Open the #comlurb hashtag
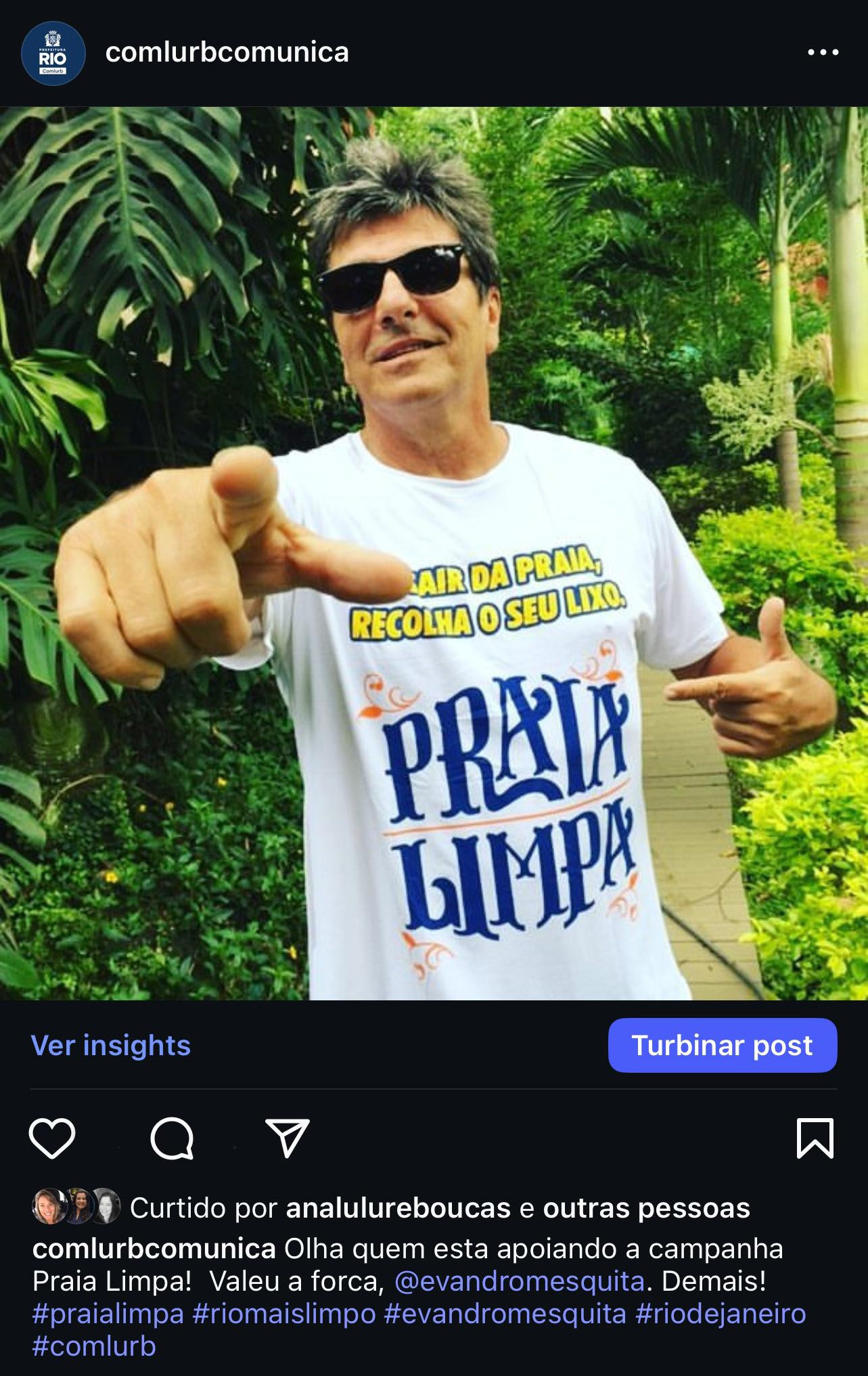868x1376 pixels. [94, 1346]
